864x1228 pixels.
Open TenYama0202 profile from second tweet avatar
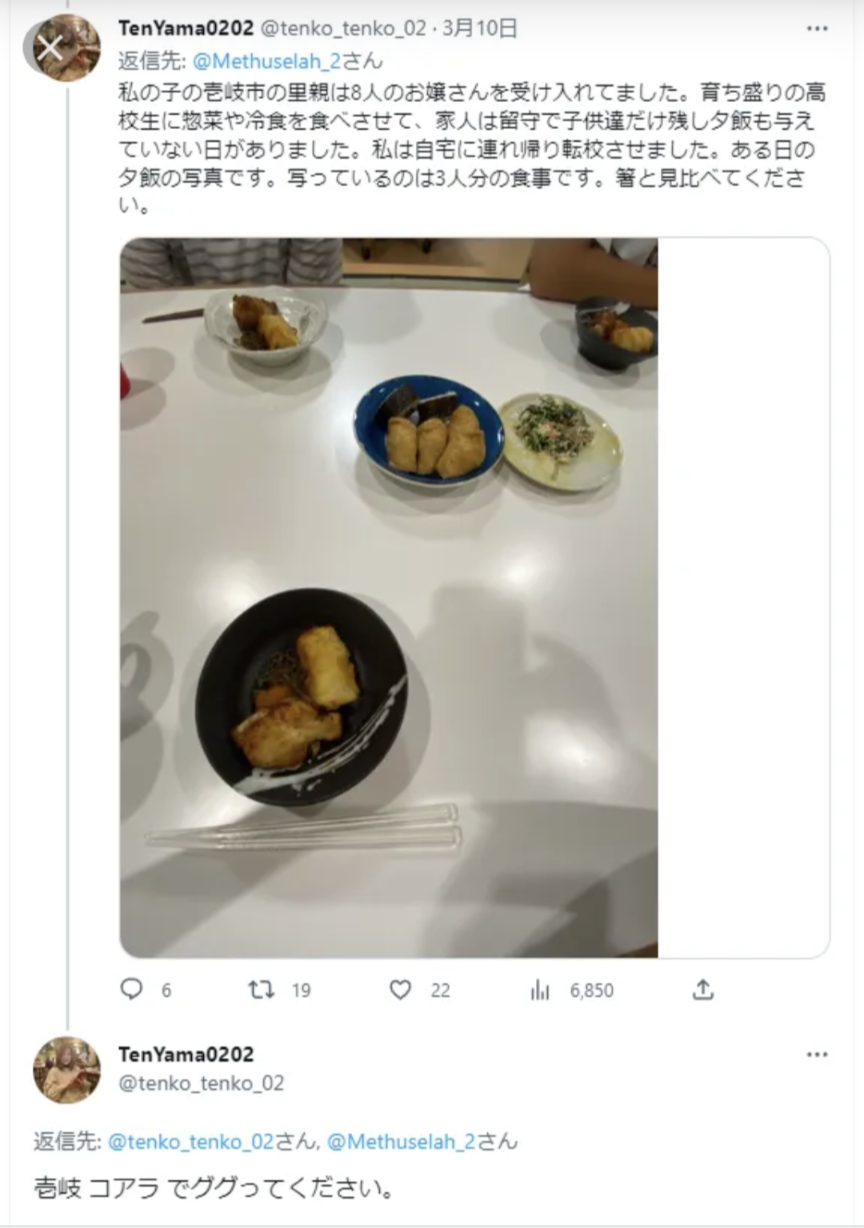tap(67, 1069)
